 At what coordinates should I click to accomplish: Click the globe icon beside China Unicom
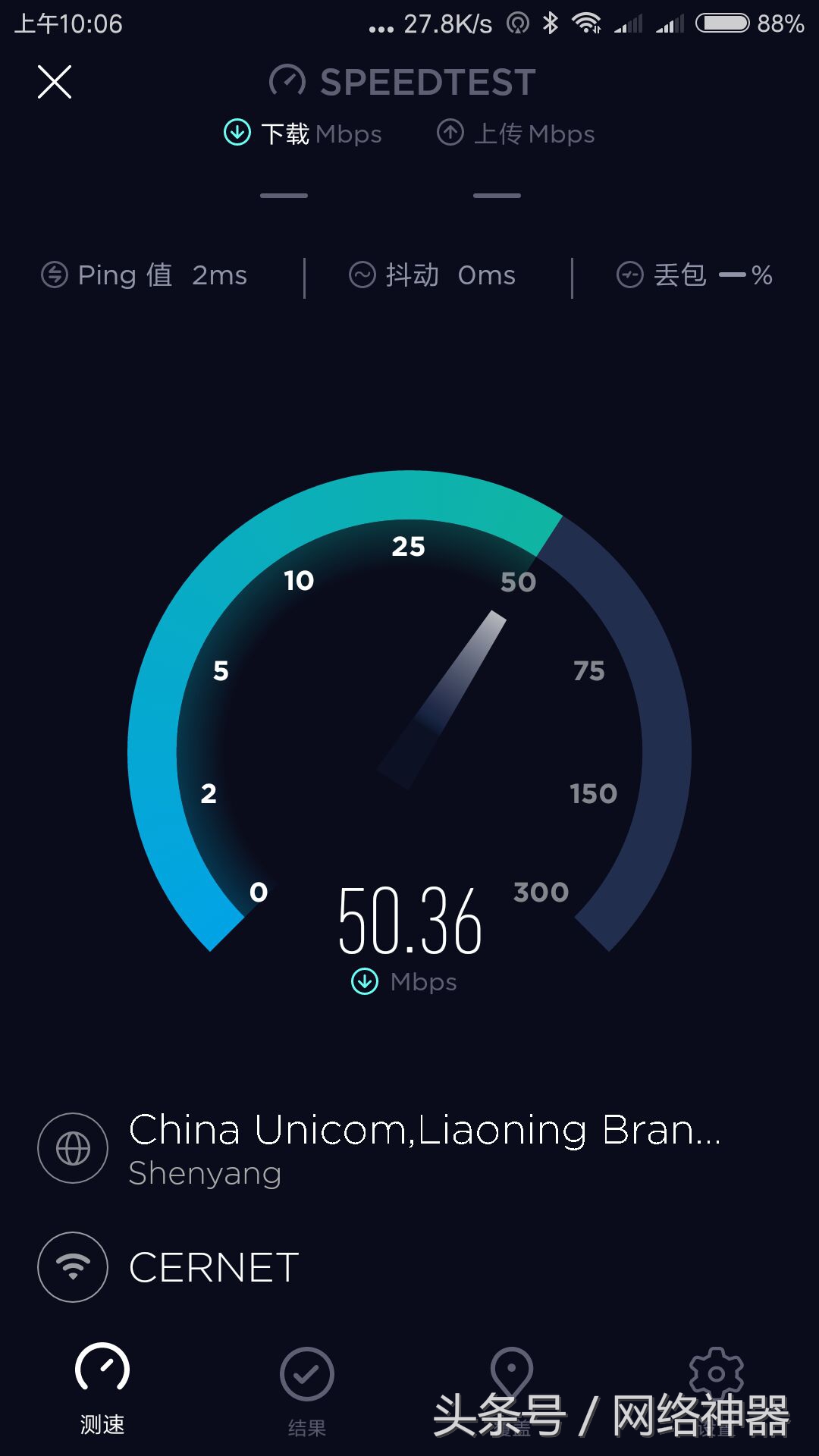tap(72, 1147)
